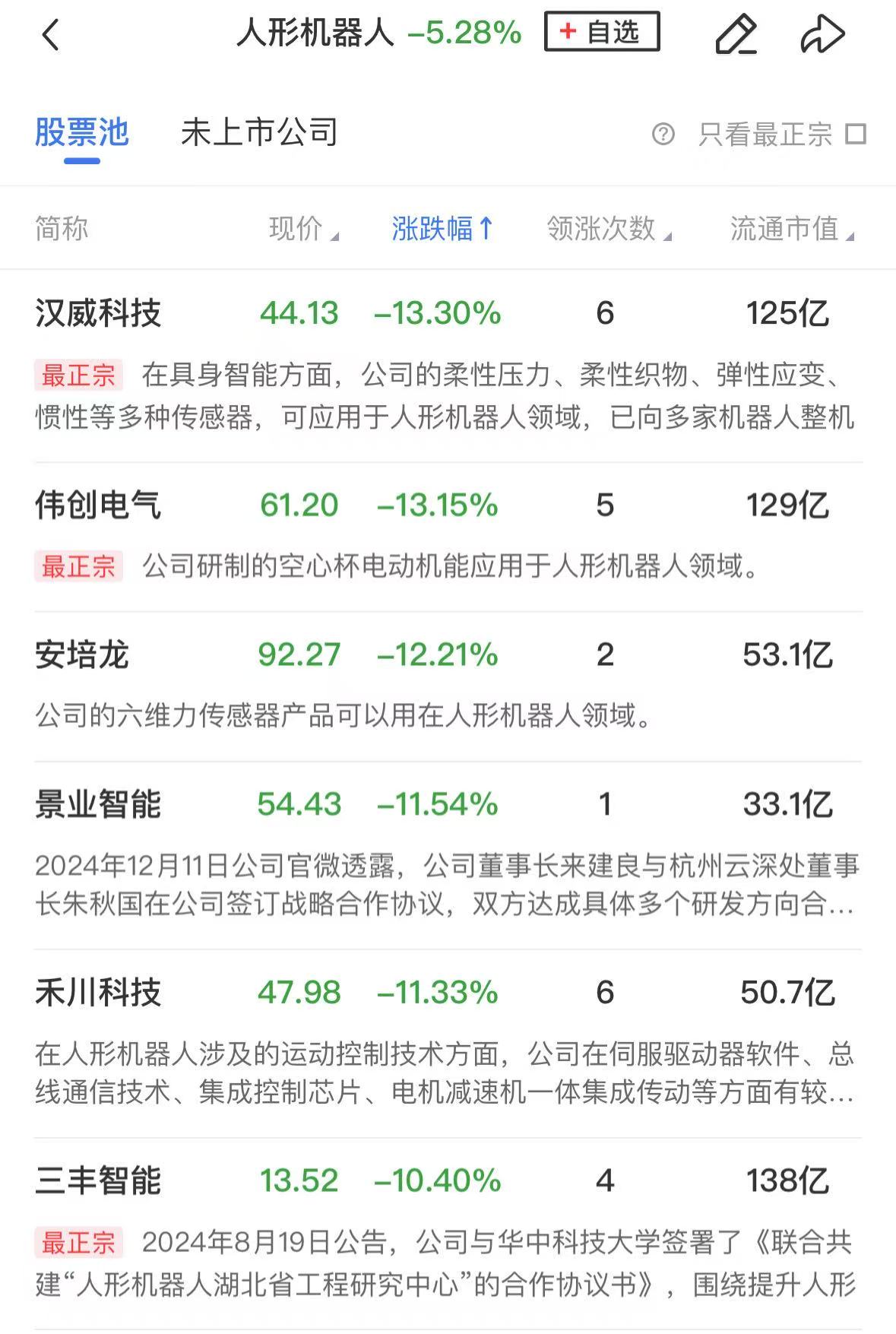Sort stocks by 流通市值
The image size is (896, 1334).
[x=791, y=228]
